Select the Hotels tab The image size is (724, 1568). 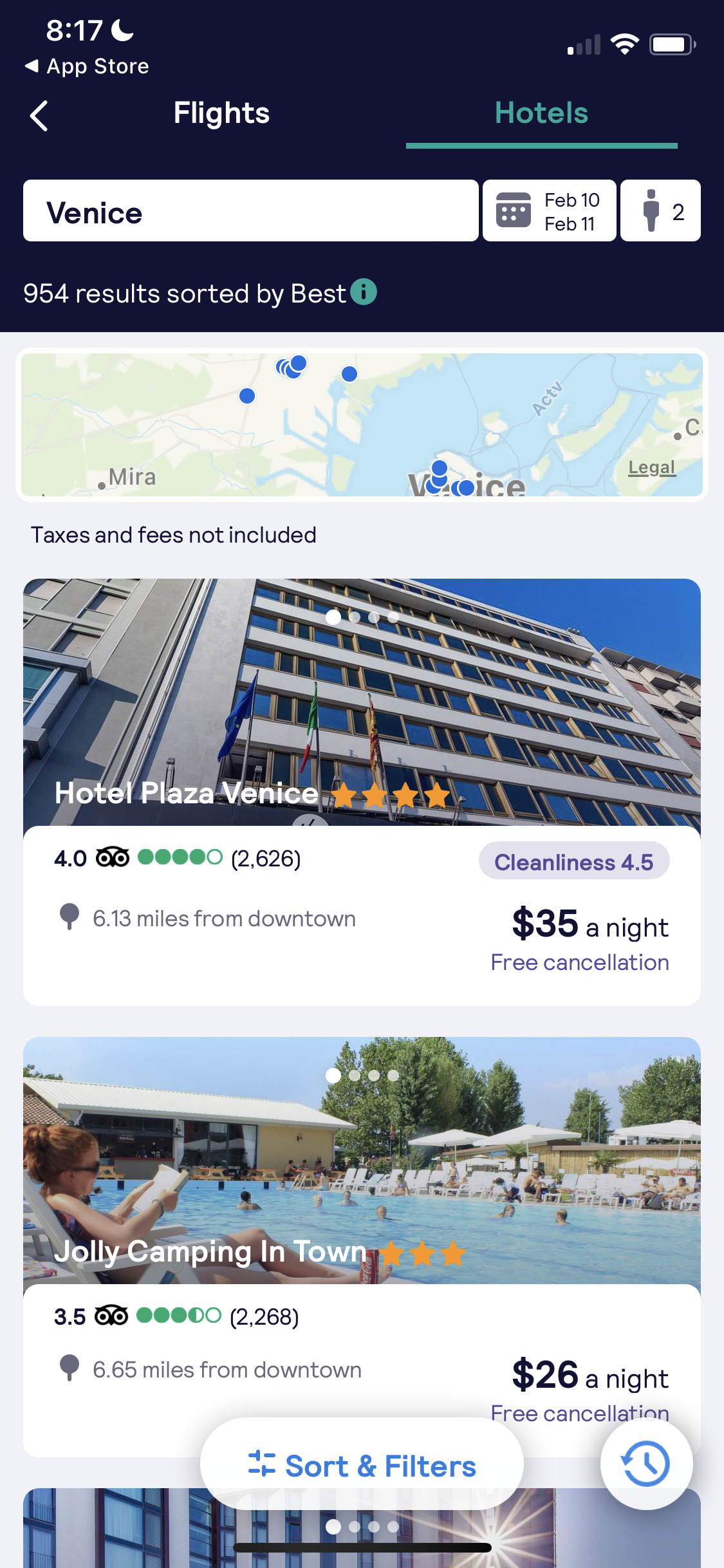pos(541,113)
